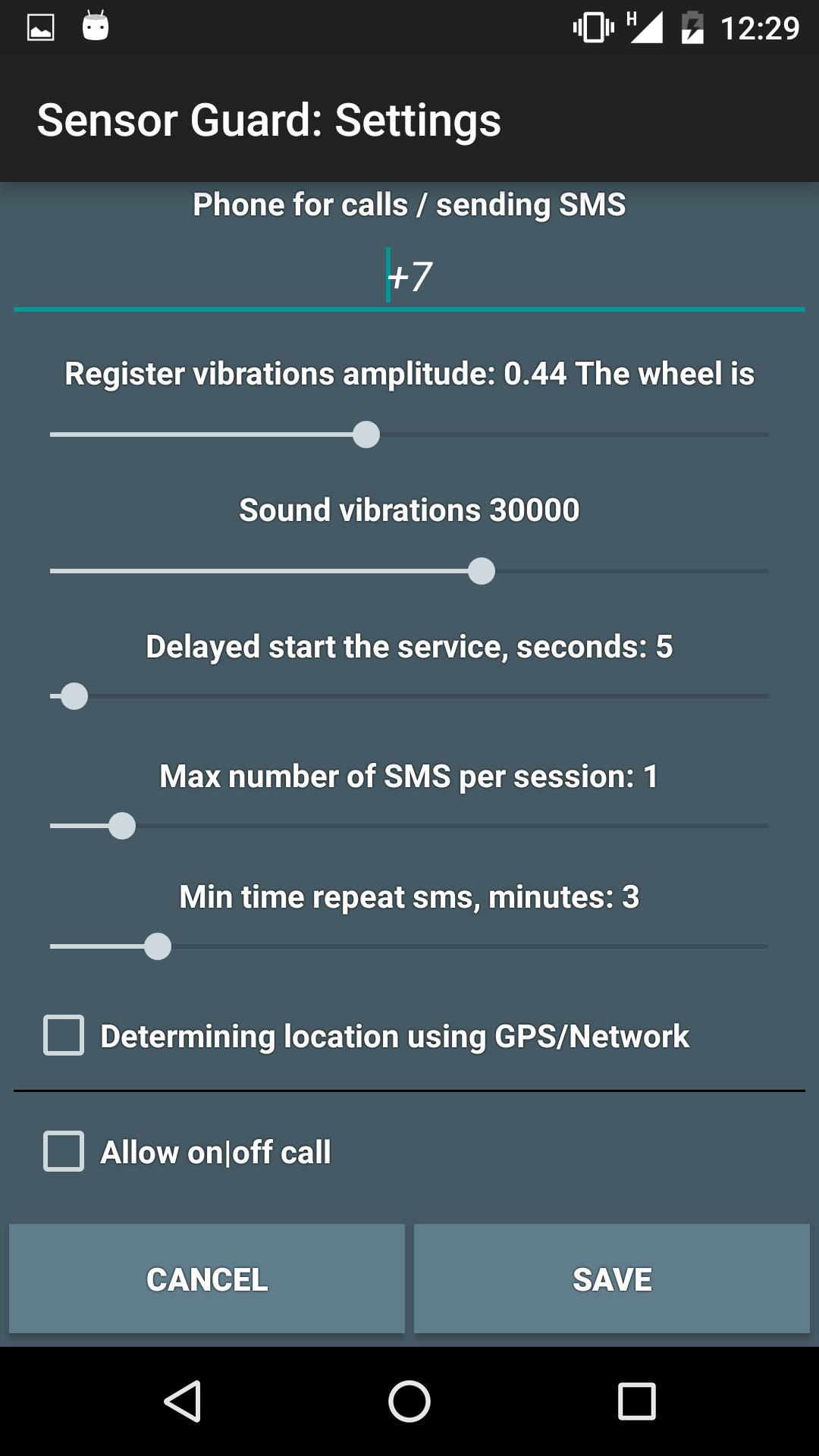Adjust the Register vibrations amplitude slider
The height and width of the screenshot is (1456, 819).
coord(366,435)
